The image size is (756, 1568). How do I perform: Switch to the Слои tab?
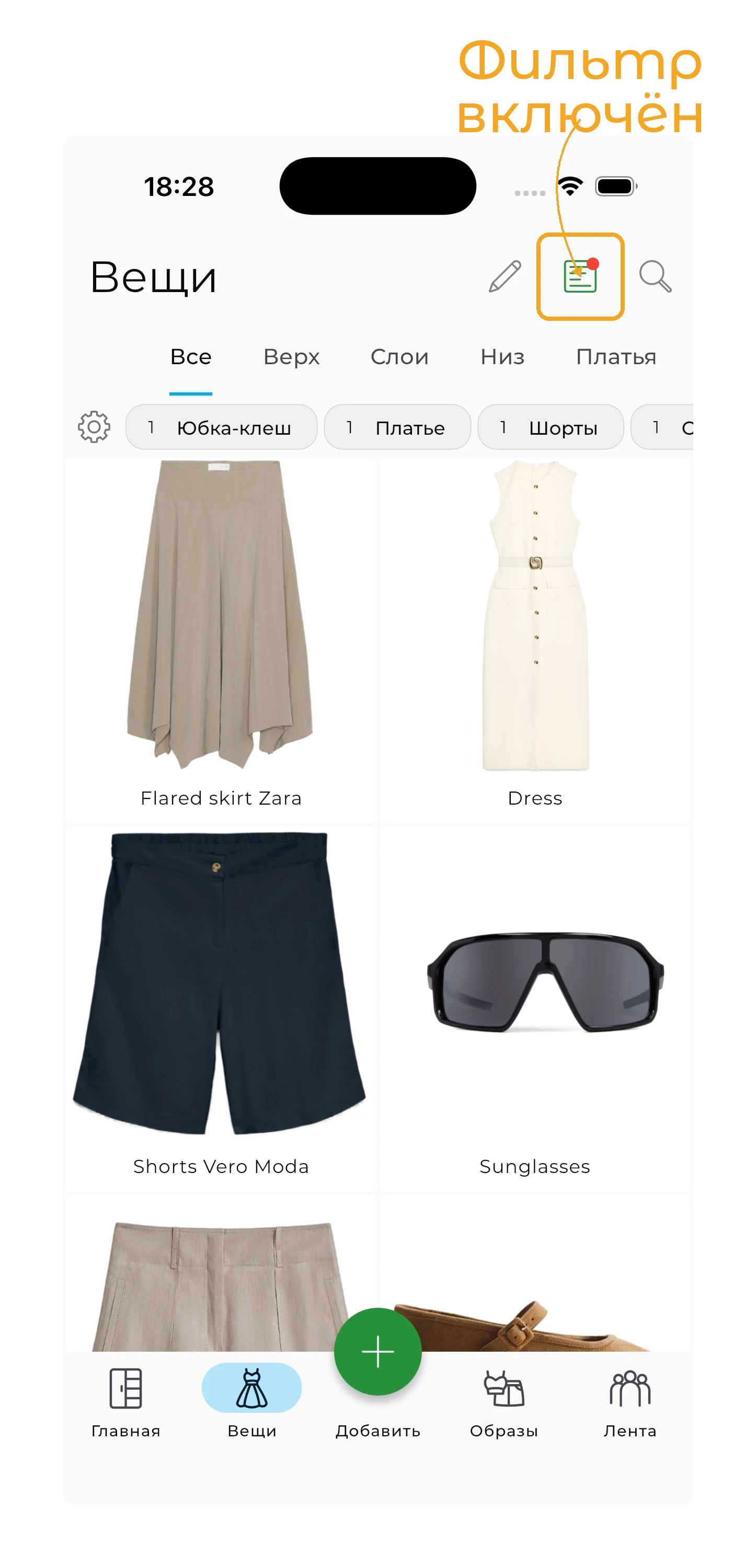(399, 357)
